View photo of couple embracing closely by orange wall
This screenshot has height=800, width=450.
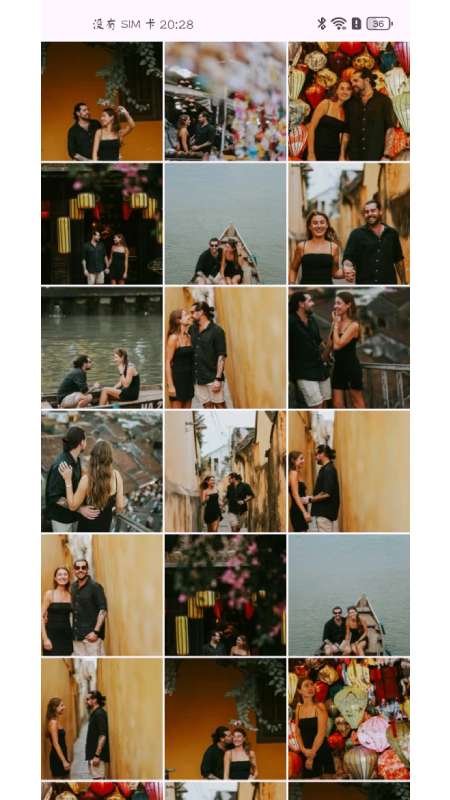point(225,718)
